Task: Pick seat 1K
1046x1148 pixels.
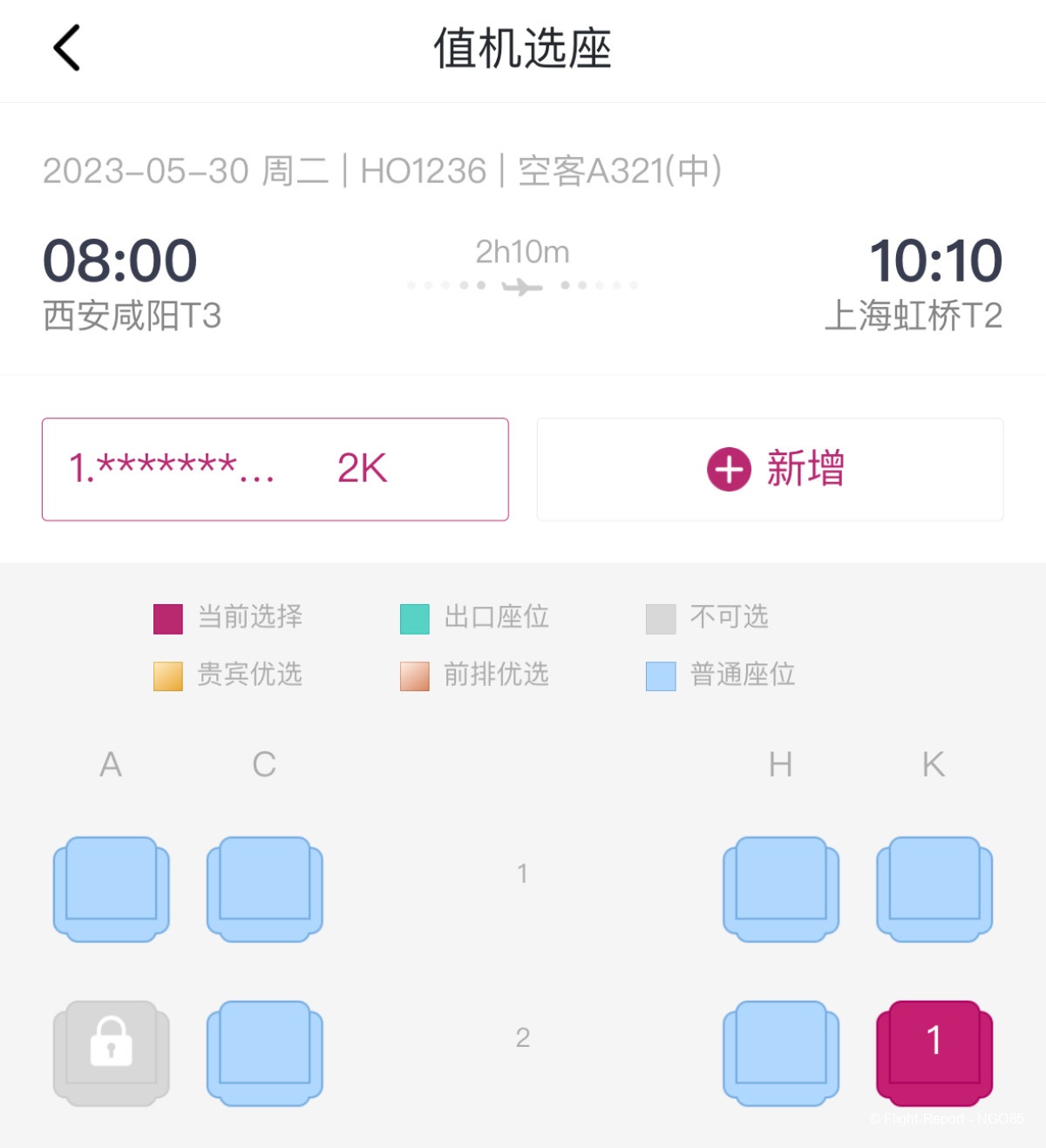Action: point(934,887)
